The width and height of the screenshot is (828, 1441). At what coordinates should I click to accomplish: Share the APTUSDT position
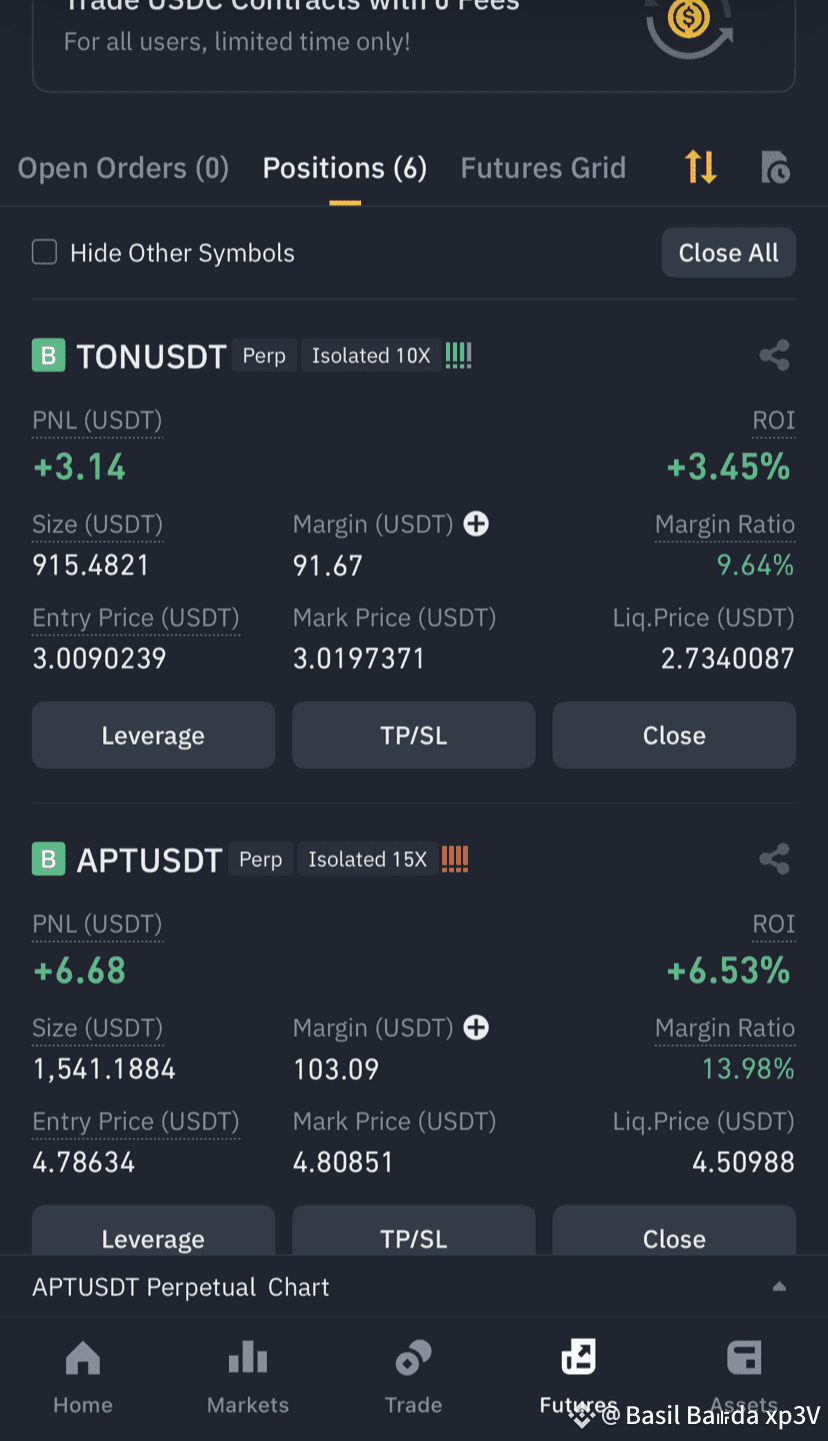tap(775, 858)
